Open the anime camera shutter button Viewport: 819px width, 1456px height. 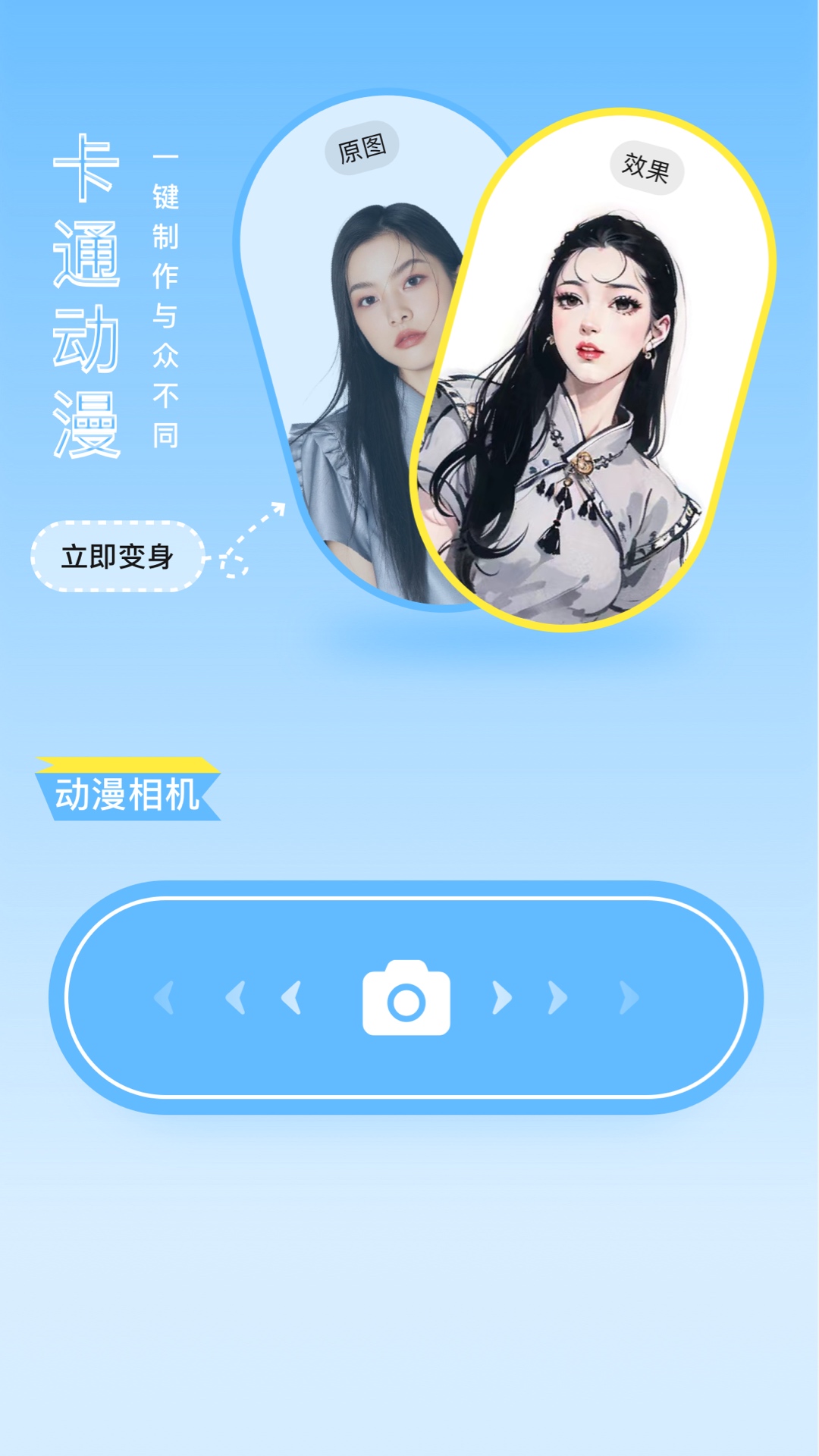(406, 998)
